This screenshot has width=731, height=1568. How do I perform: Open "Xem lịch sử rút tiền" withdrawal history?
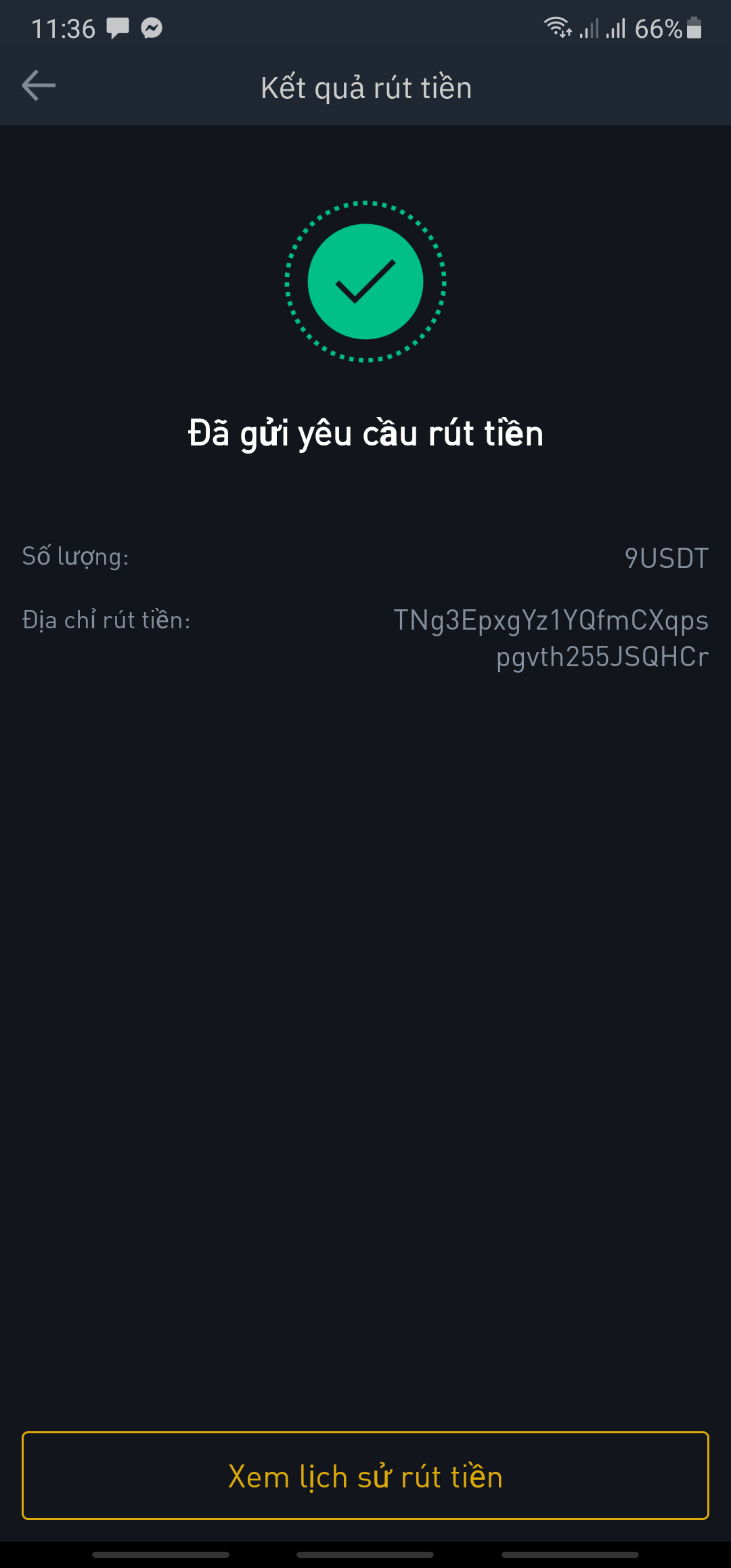(x=365, y=1476)
